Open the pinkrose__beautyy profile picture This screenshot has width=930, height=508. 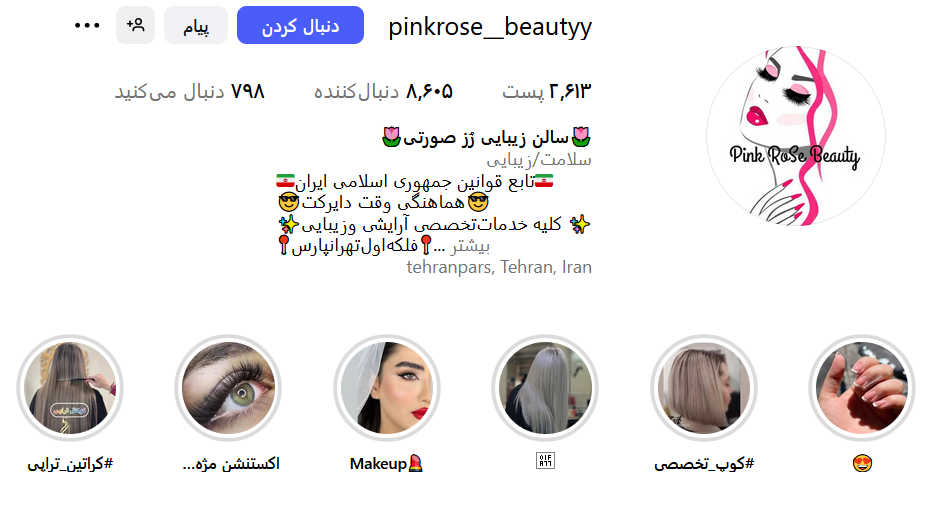click(x=795, y=135)
